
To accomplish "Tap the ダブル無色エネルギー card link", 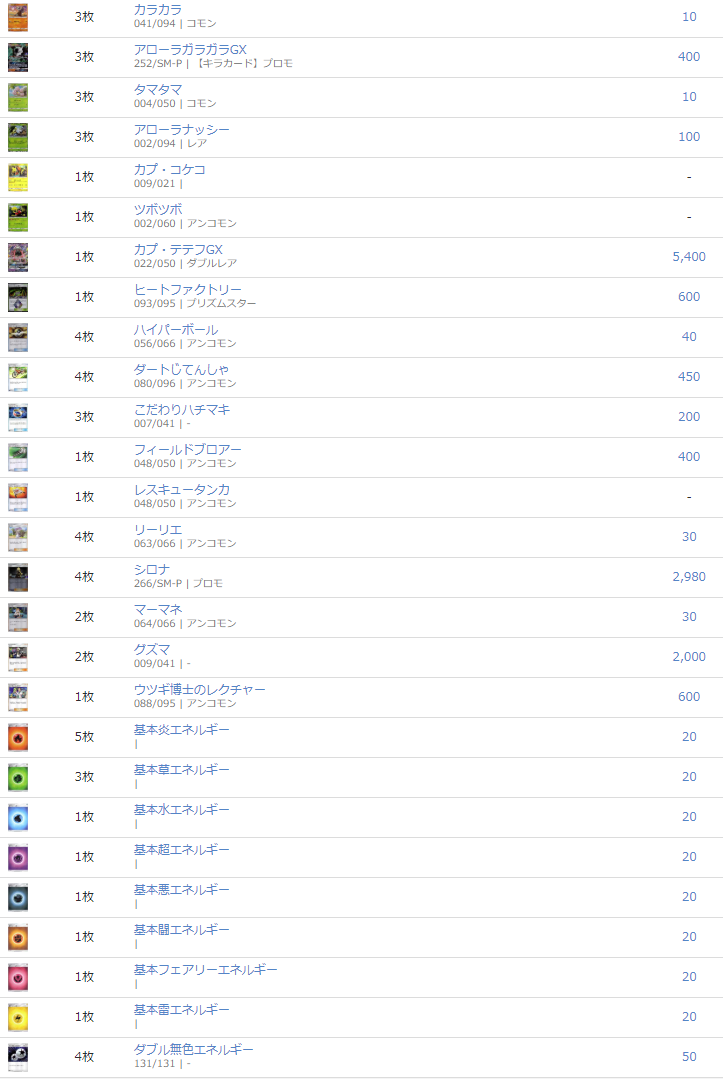I will point(193,1049).
